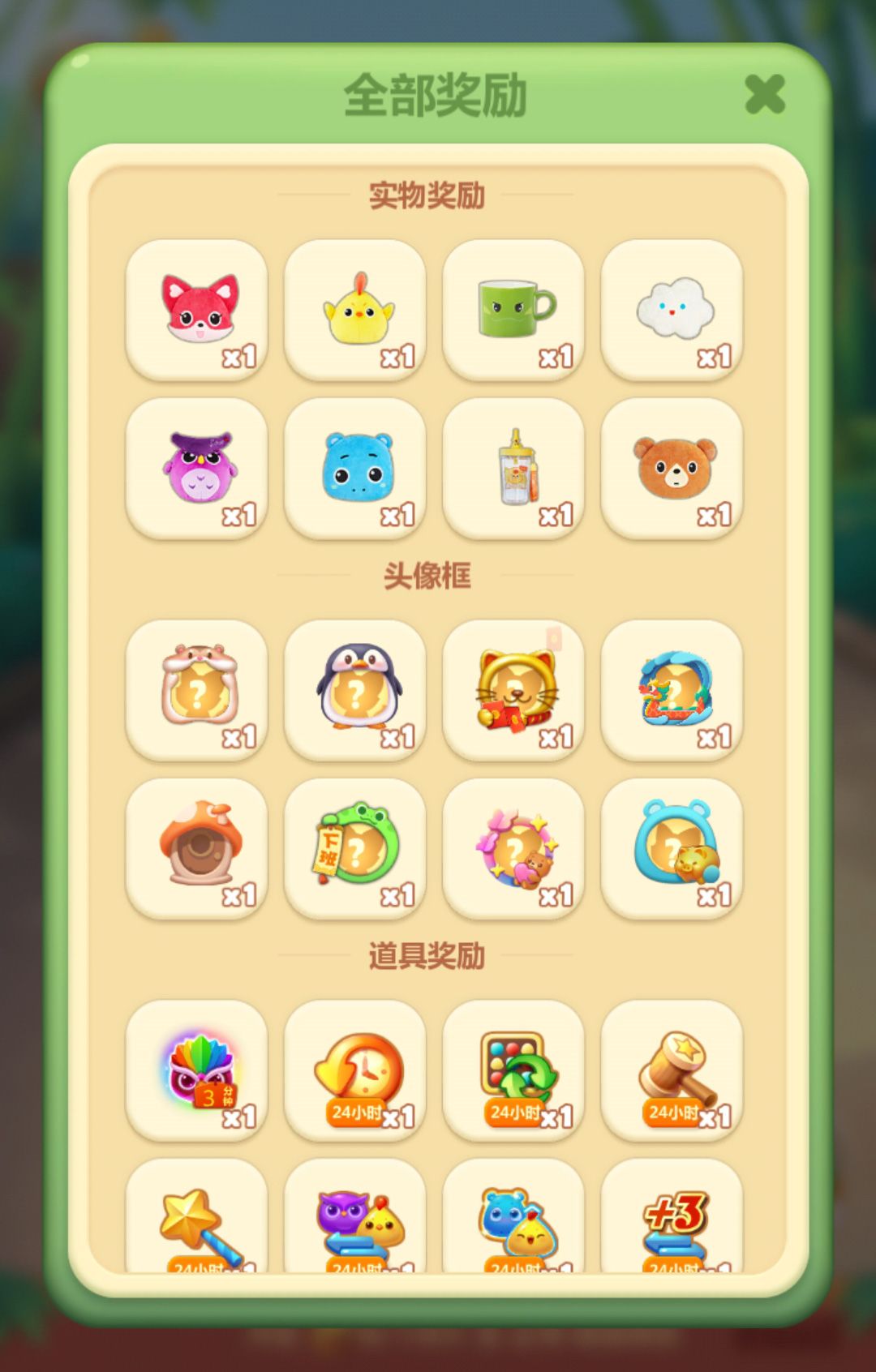Open the green frog avatar frame
876x1372 pixels.
click(354, 848)
